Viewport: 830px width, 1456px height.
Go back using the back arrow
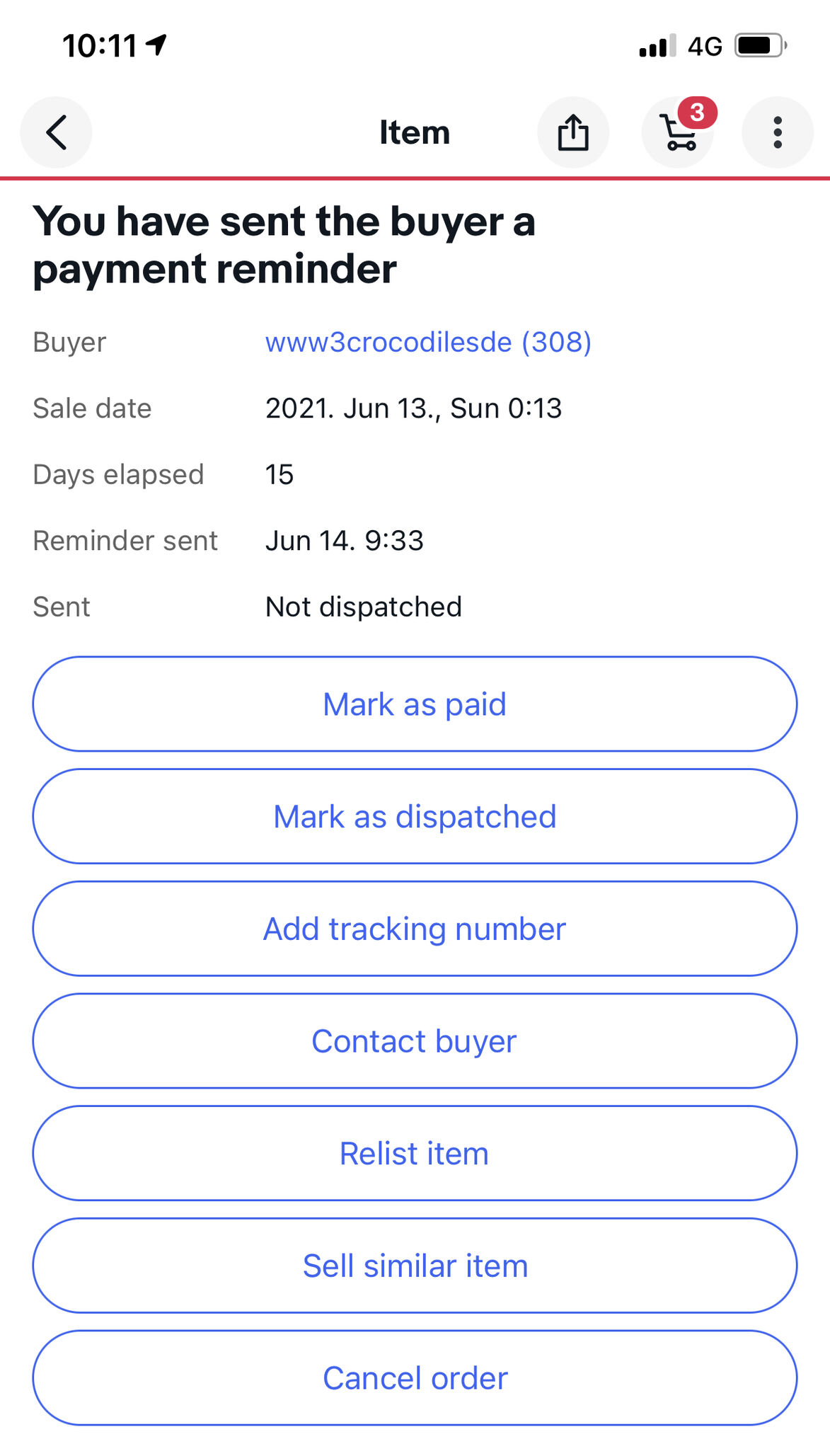click(56, 132)
